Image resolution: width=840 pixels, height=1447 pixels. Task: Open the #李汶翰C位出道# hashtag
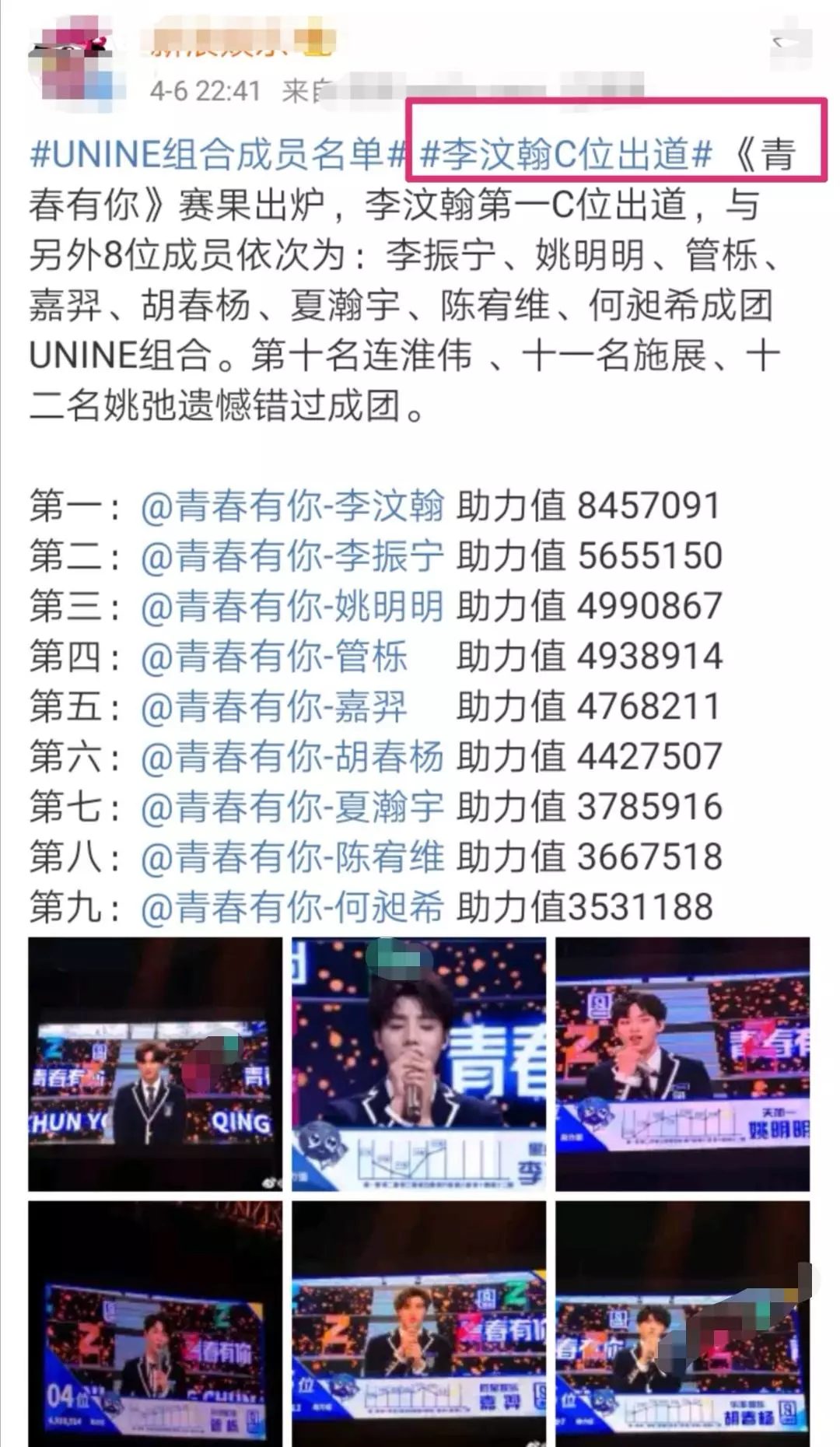(x=565, y=154)
